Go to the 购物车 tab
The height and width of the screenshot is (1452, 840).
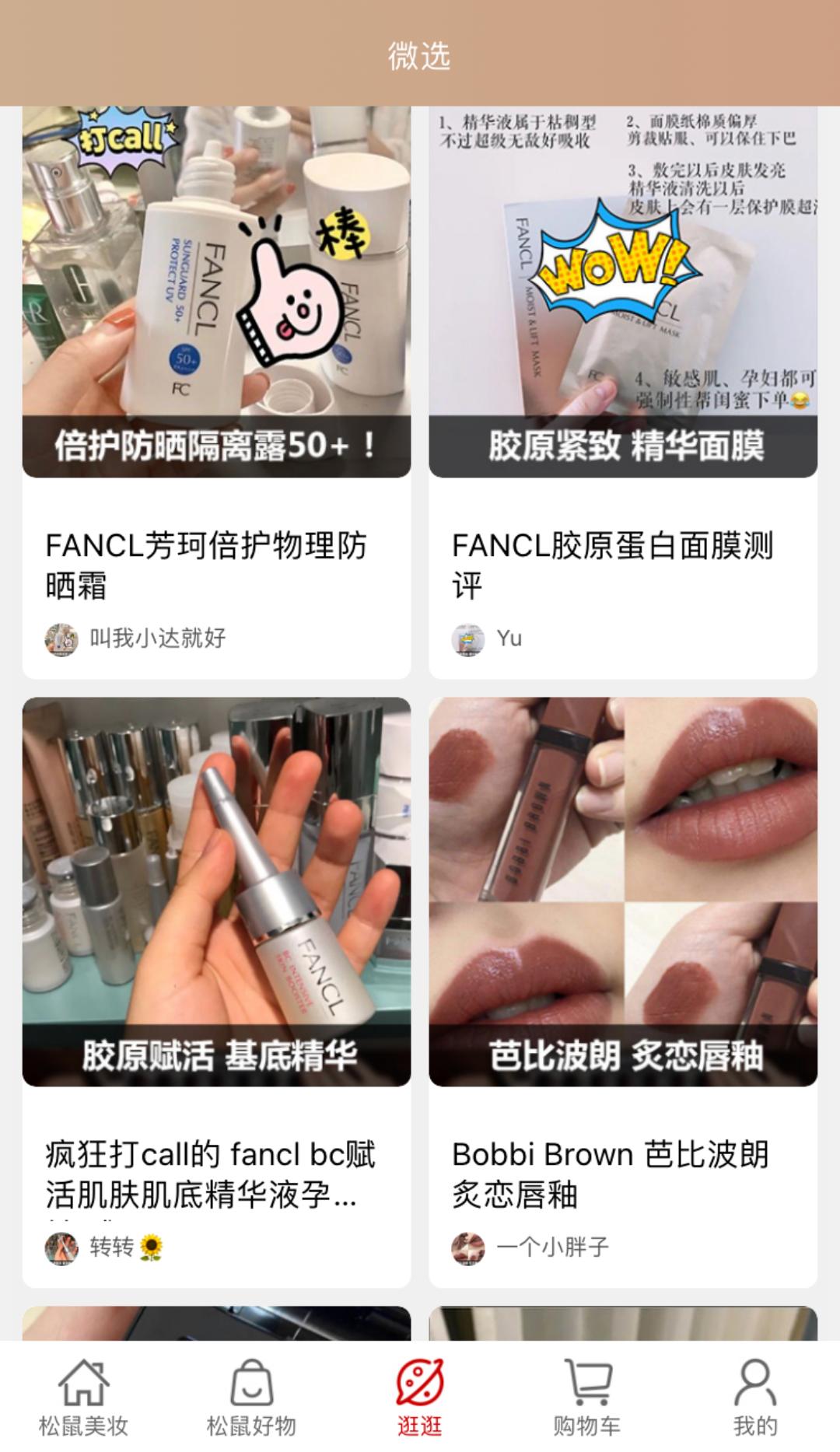[x=587, y=1397]
